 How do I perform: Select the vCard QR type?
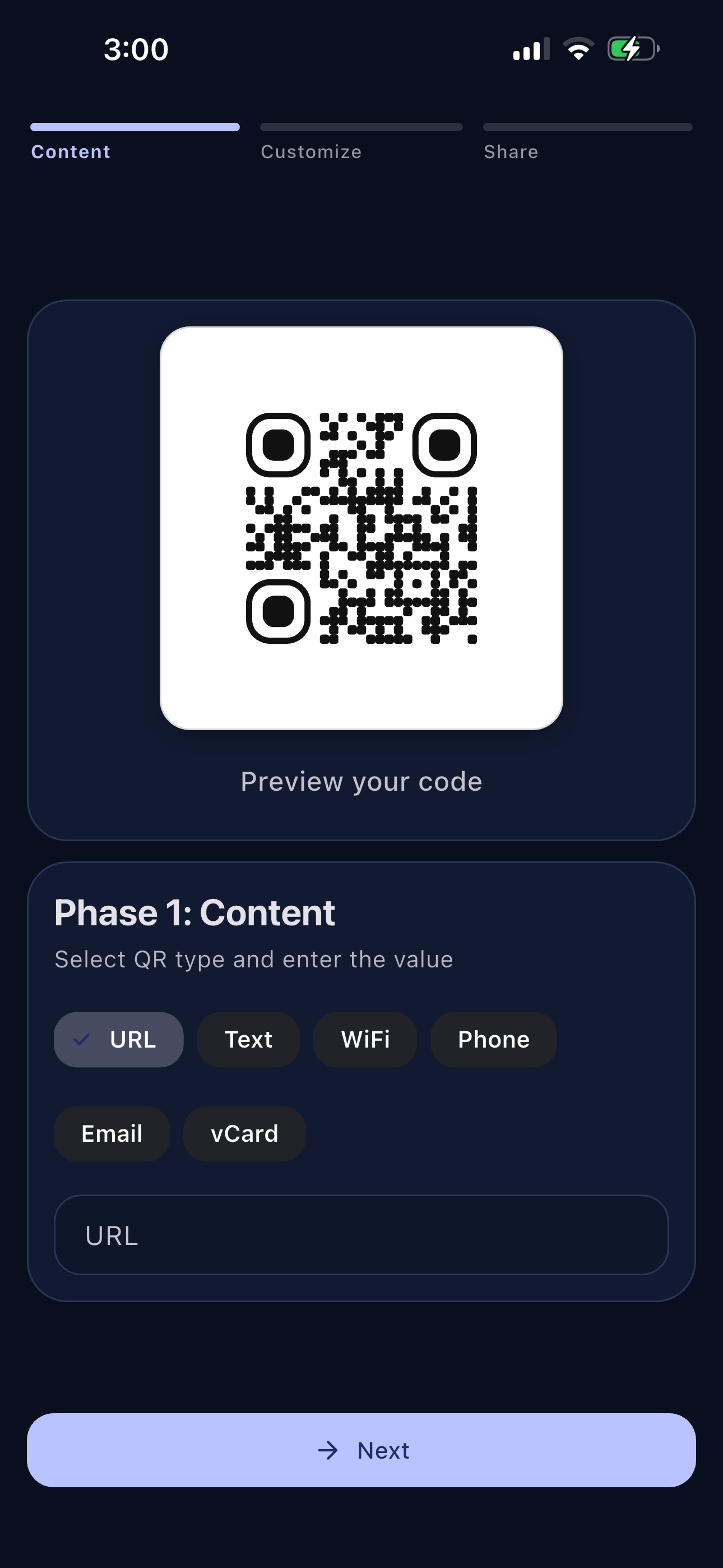coord(244,1133)
